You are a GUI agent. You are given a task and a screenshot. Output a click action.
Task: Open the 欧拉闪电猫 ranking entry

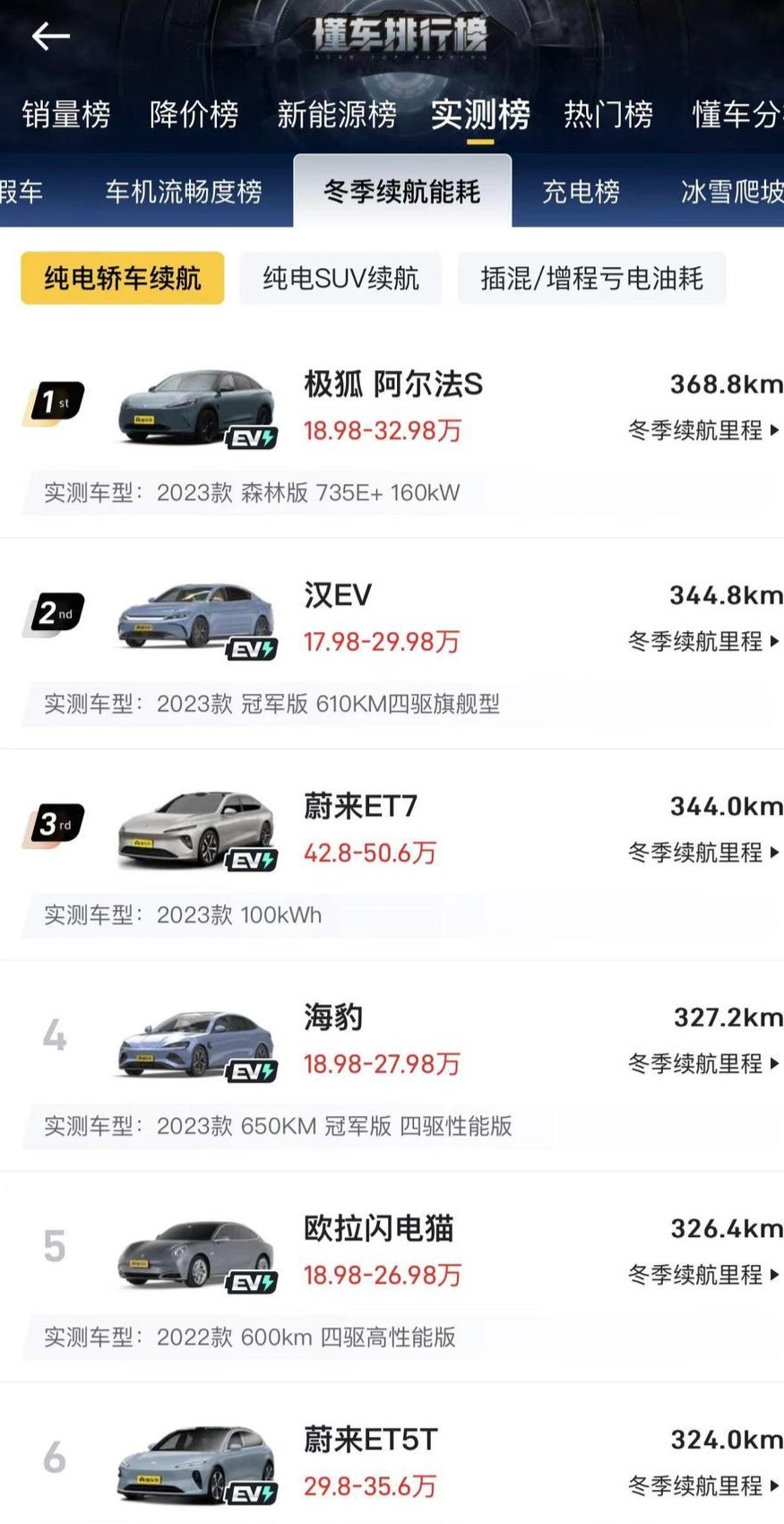[x=392, y=1277]
